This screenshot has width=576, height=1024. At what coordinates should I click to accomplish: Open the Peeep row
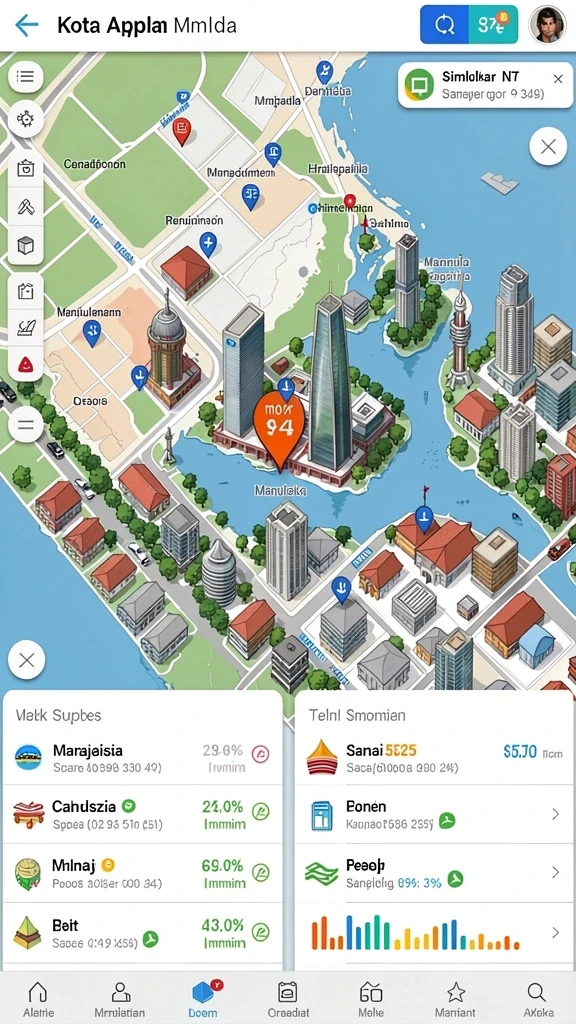[x=434, y=873]
